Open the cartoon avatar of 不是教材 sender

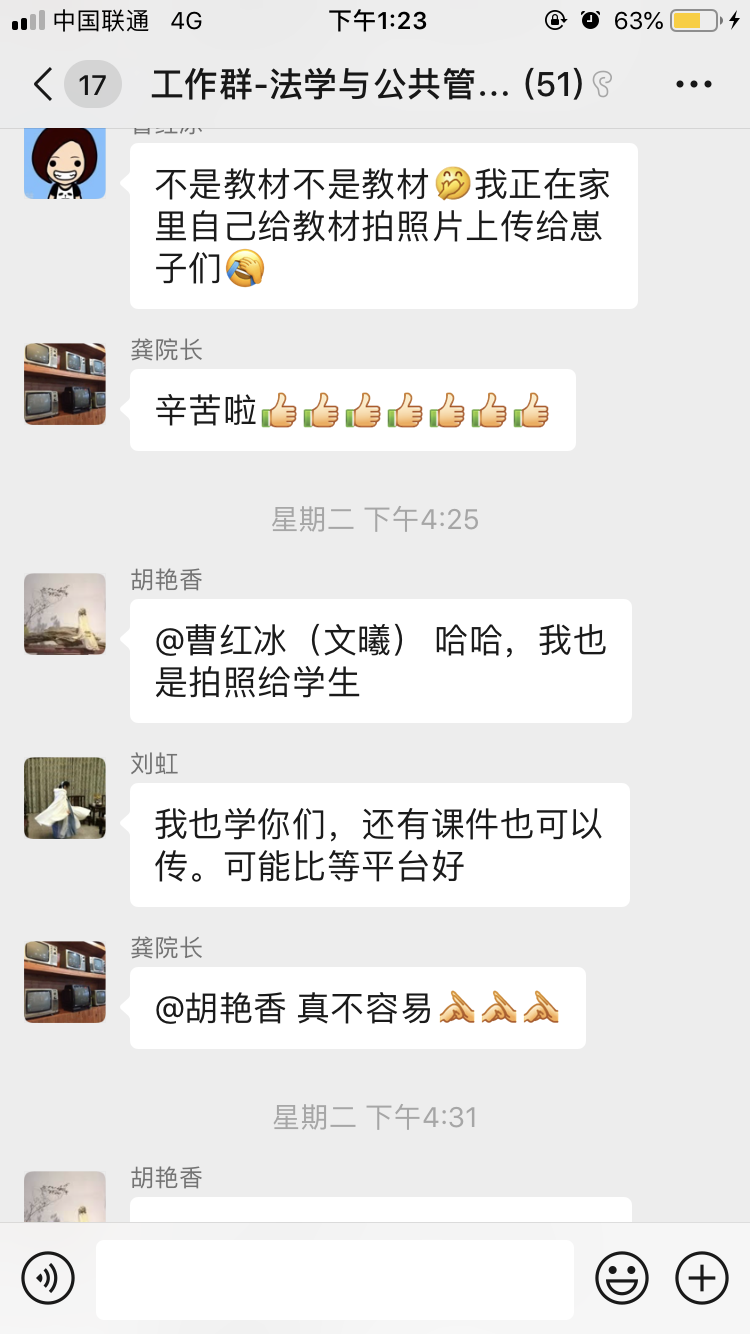[65, 162]
